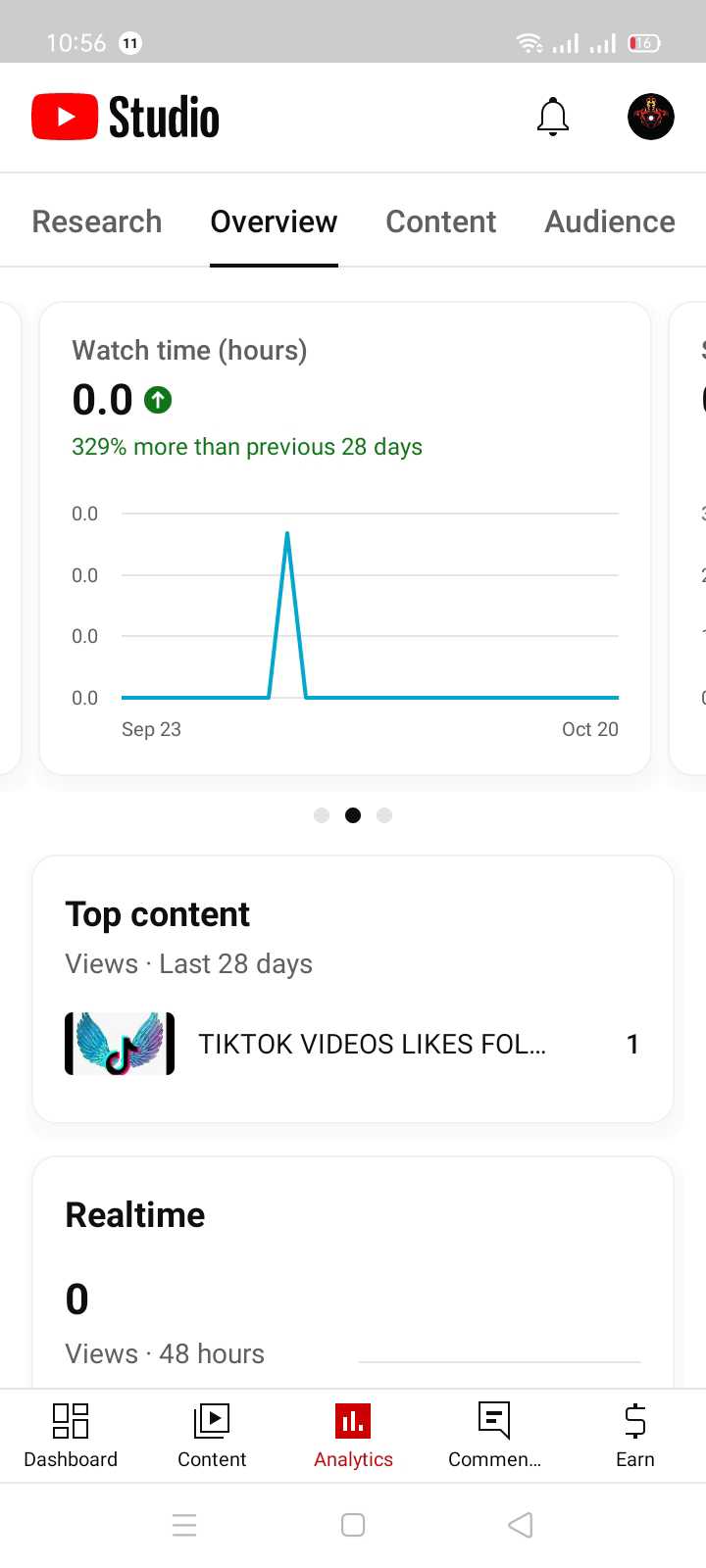Go to Dashboard in the bottom bar

click(x=71, y=1435)
